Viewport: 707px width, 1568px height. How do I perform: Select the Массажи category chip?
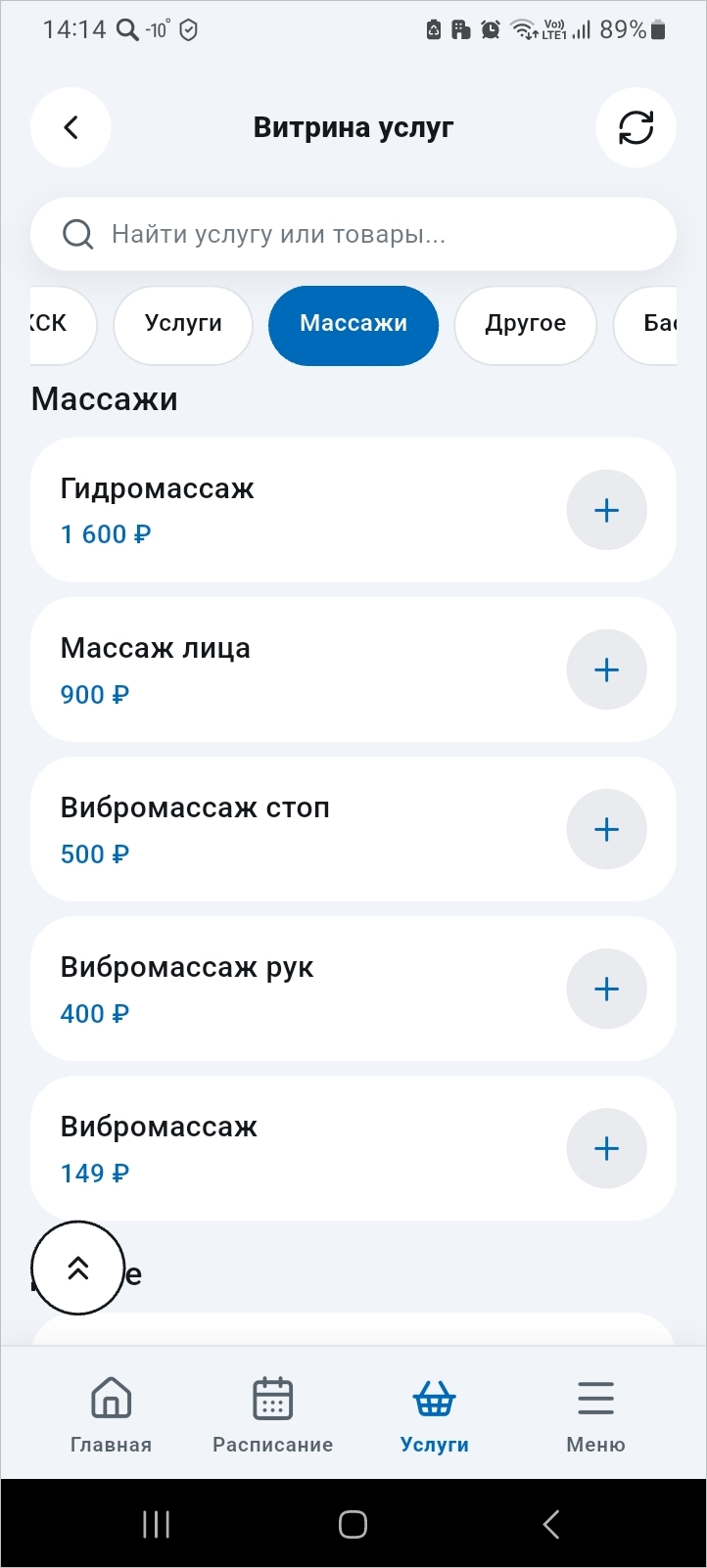353,324
